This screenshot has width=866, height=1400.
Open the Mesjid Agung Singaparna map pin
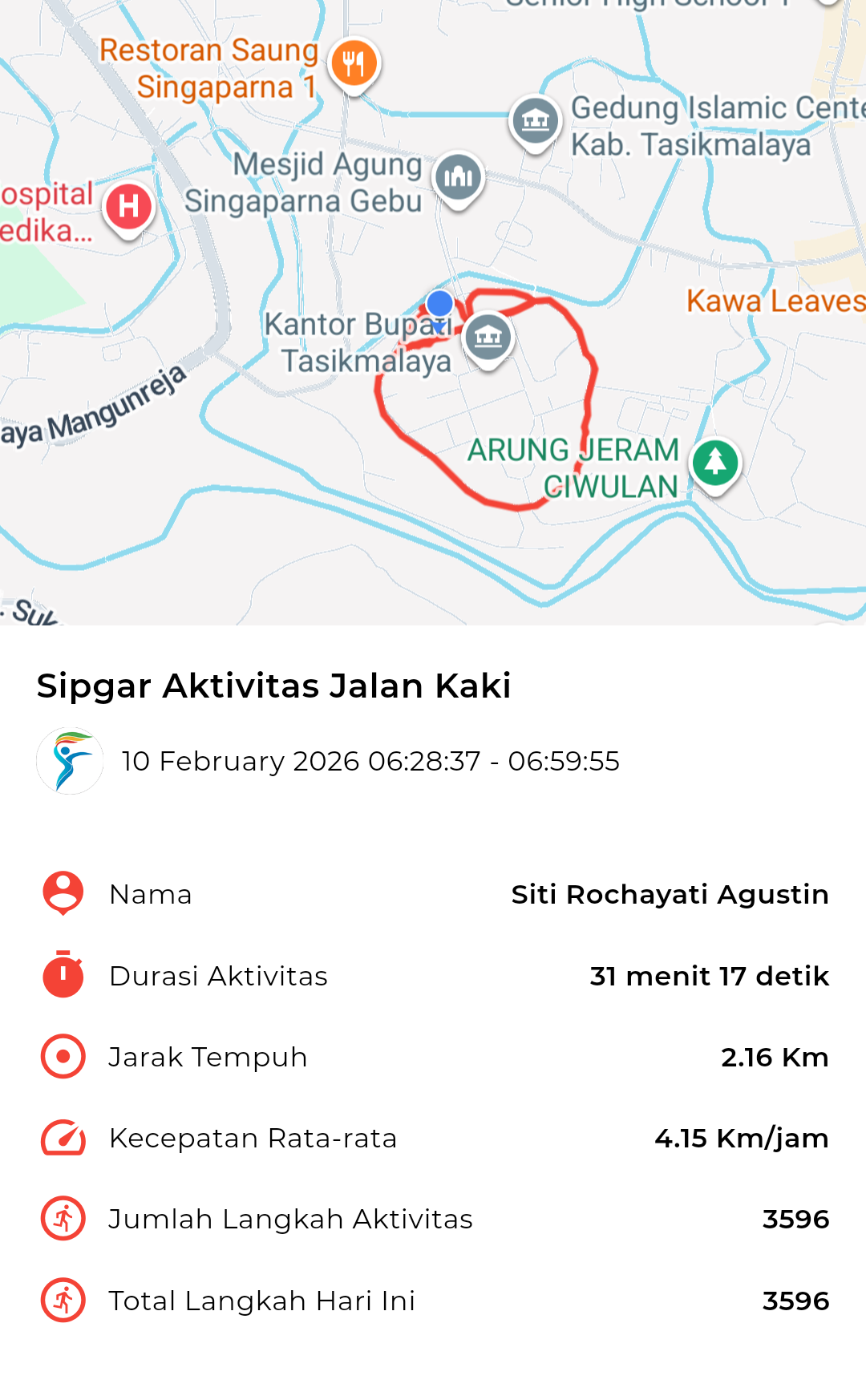(459, 177)
